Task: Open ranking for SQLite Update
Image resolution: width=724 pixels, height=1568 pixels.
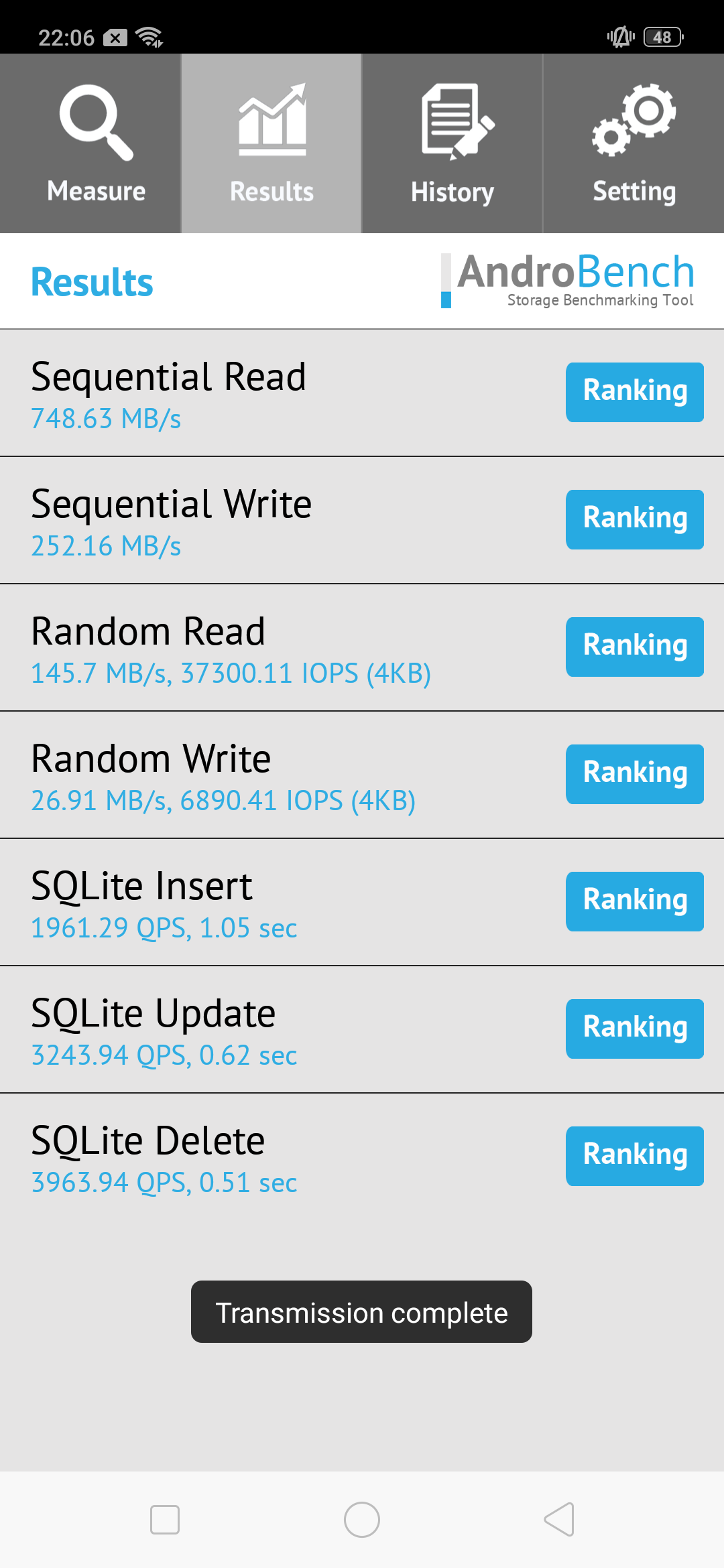Action: click(634, 1029)
